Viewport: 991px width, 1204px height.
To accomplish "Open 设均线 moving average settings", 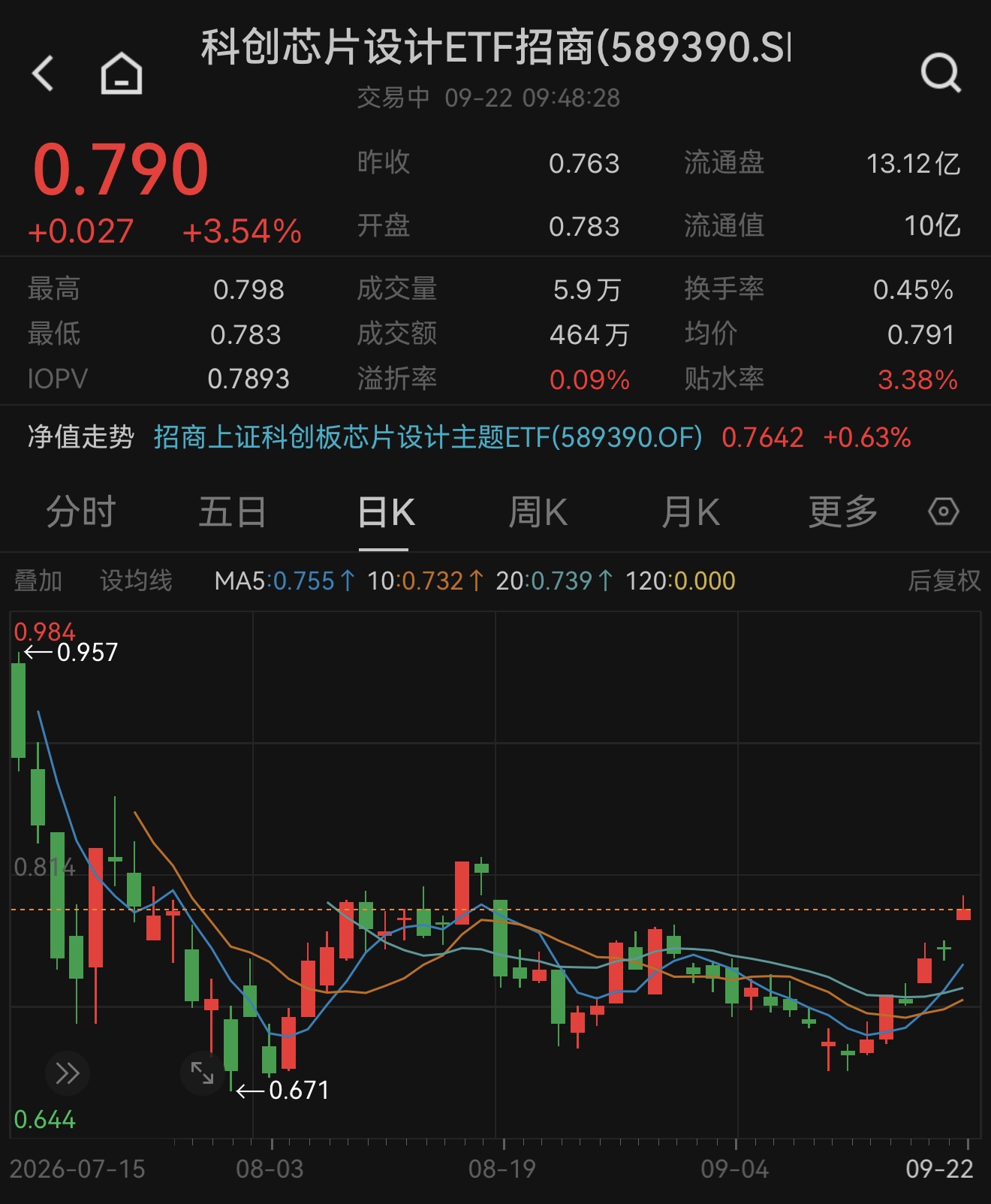I will (136, 581).
